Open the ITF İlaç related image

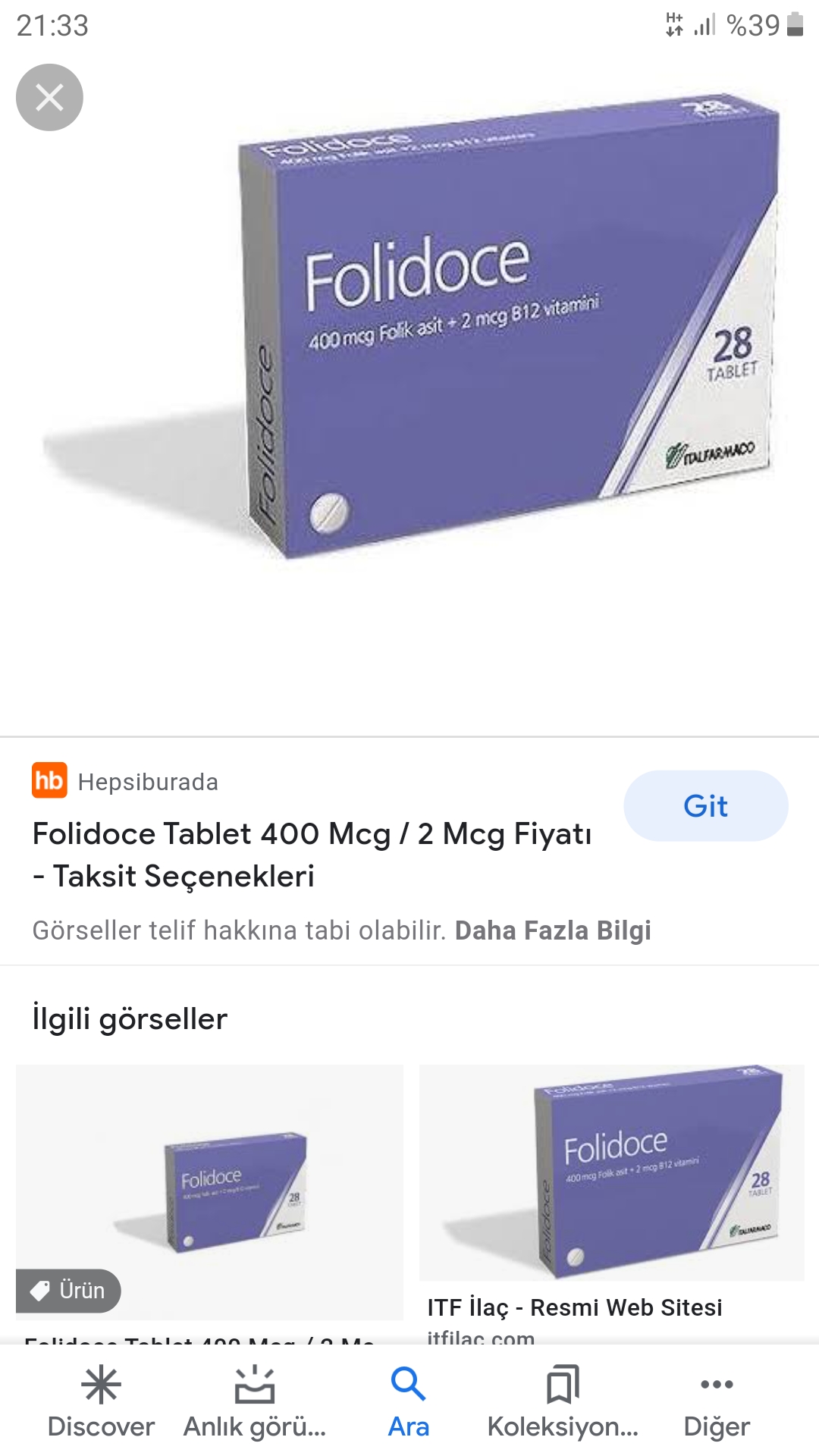pos(611,1172)
